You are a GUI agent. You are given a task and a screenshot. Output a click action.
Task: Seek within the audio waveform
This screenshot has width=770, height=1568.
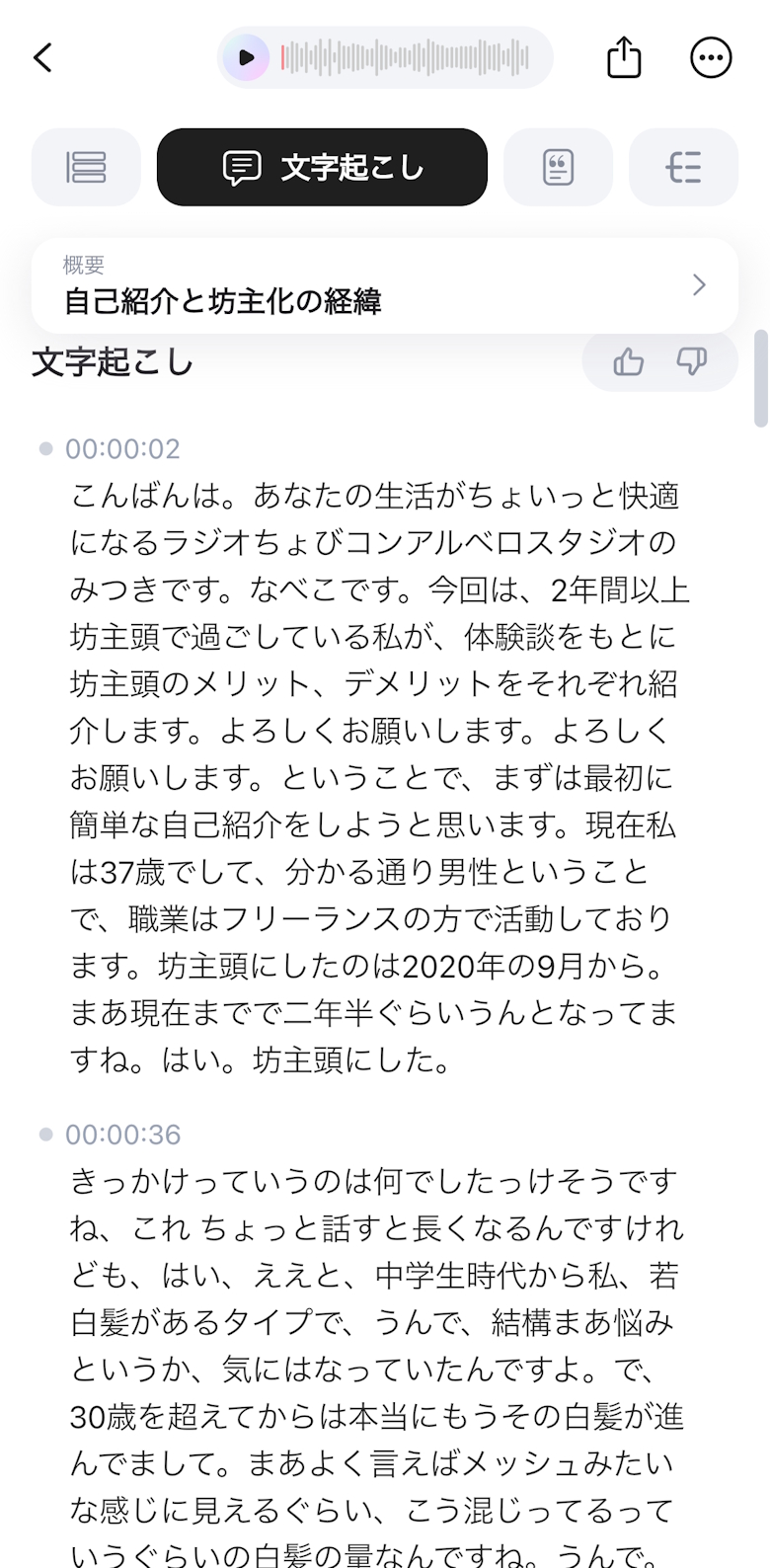tap(405, 57)
